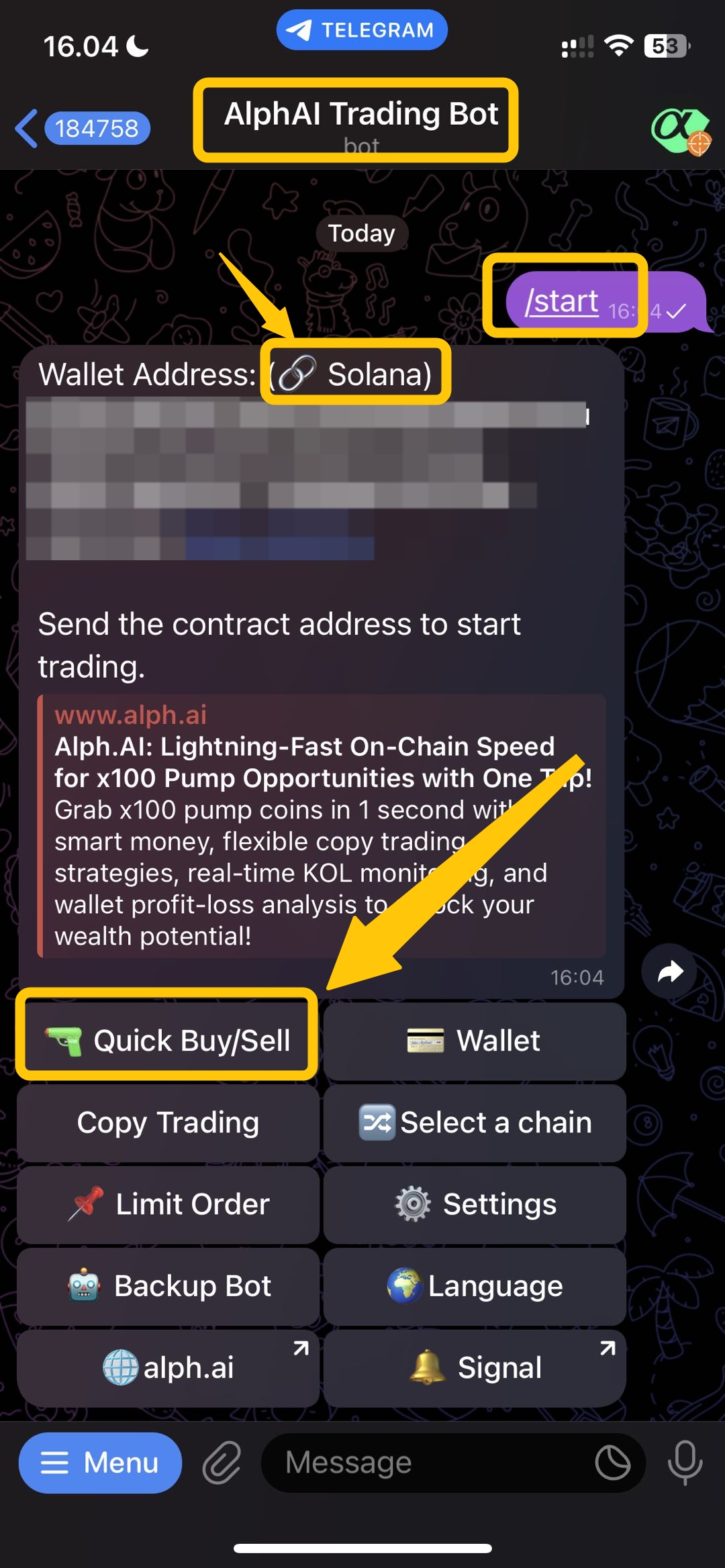The width and height of the screenshot is (725, 1568).
Task: Record a voice message with the microphone
Action: 685,1463
